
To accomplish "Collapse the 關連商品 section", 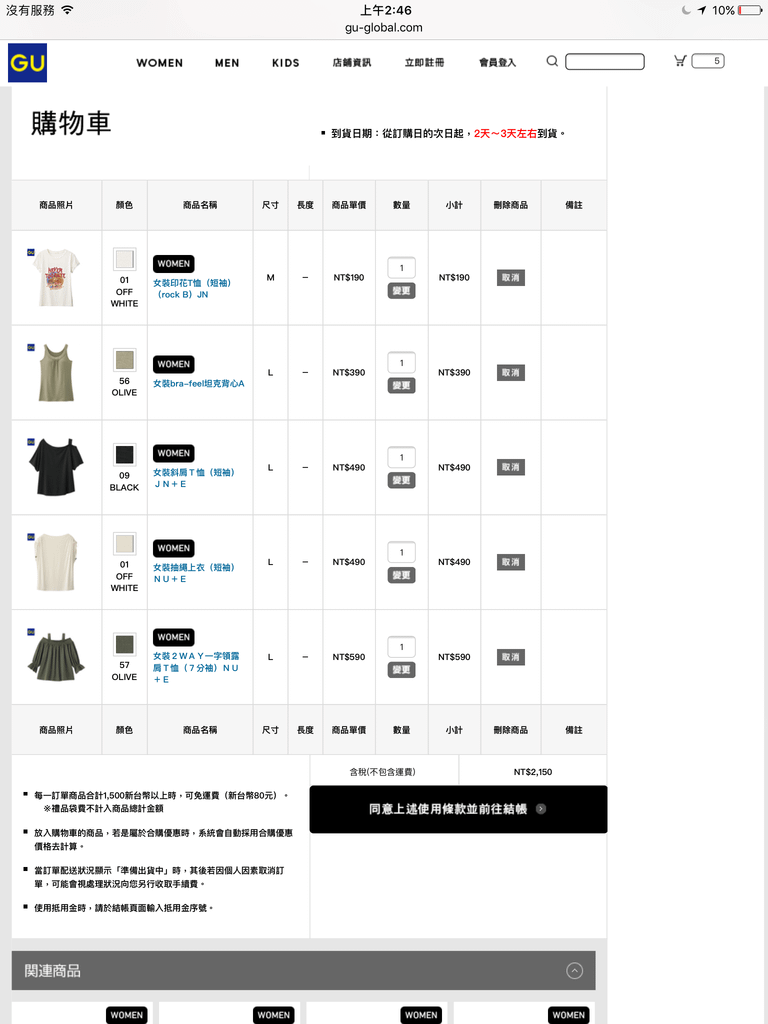I will pyautogui.click(x=574, y=970).
